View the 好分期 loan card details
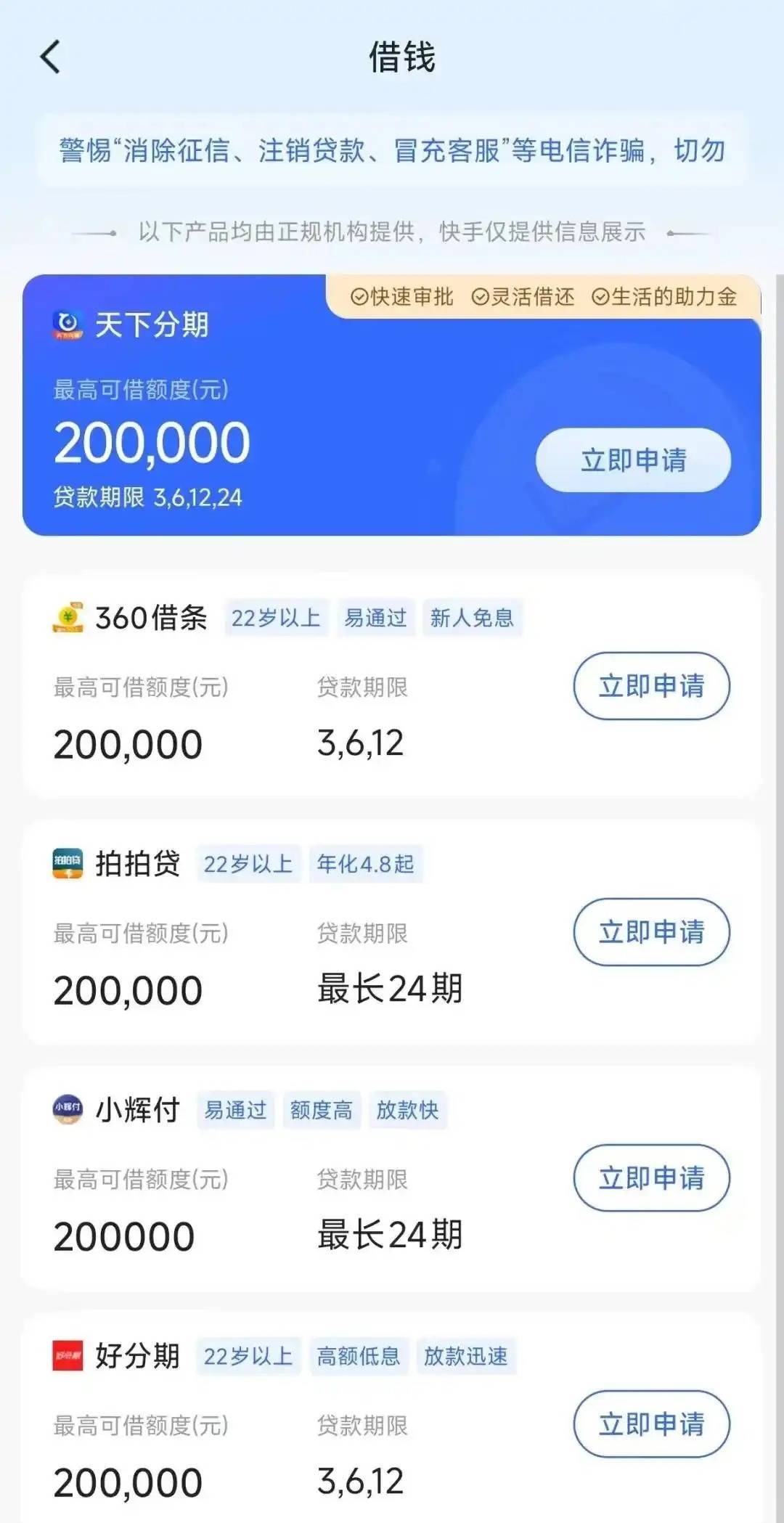 (x=138, y=1356)
